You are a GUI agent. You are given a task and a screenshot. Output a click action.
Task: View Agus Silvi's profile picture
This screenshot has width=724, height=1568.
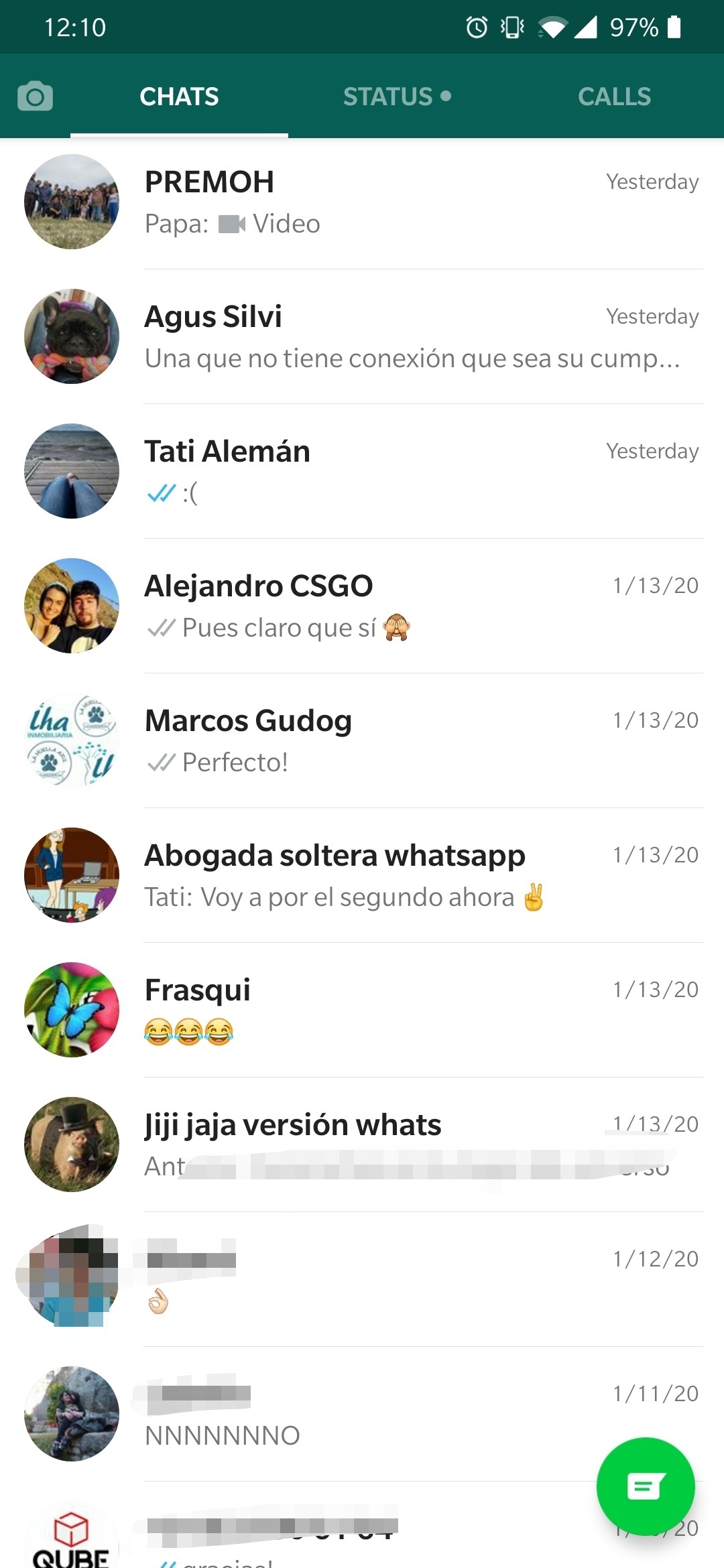pos(72,336)
